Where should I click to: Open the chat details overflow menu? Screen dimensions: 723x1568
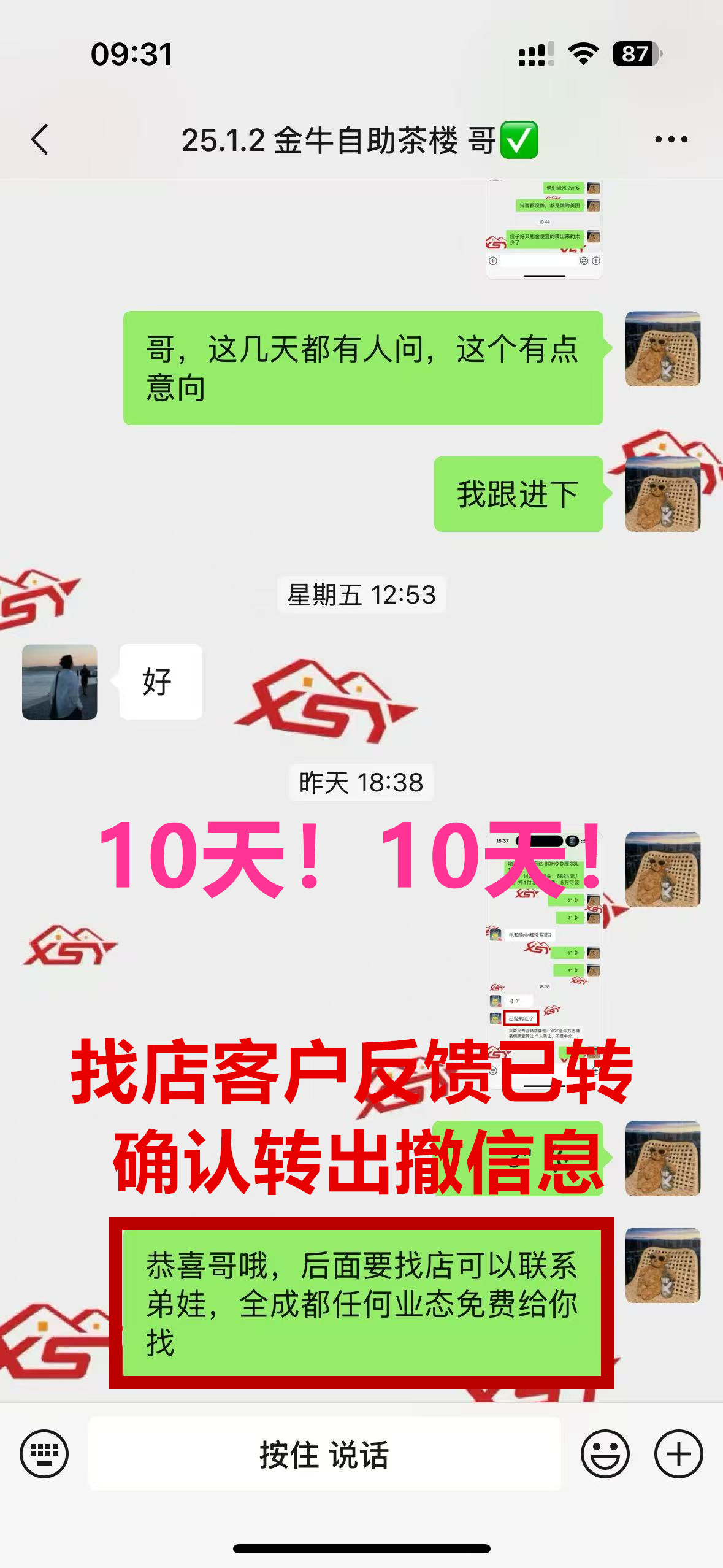coord(671,139)
